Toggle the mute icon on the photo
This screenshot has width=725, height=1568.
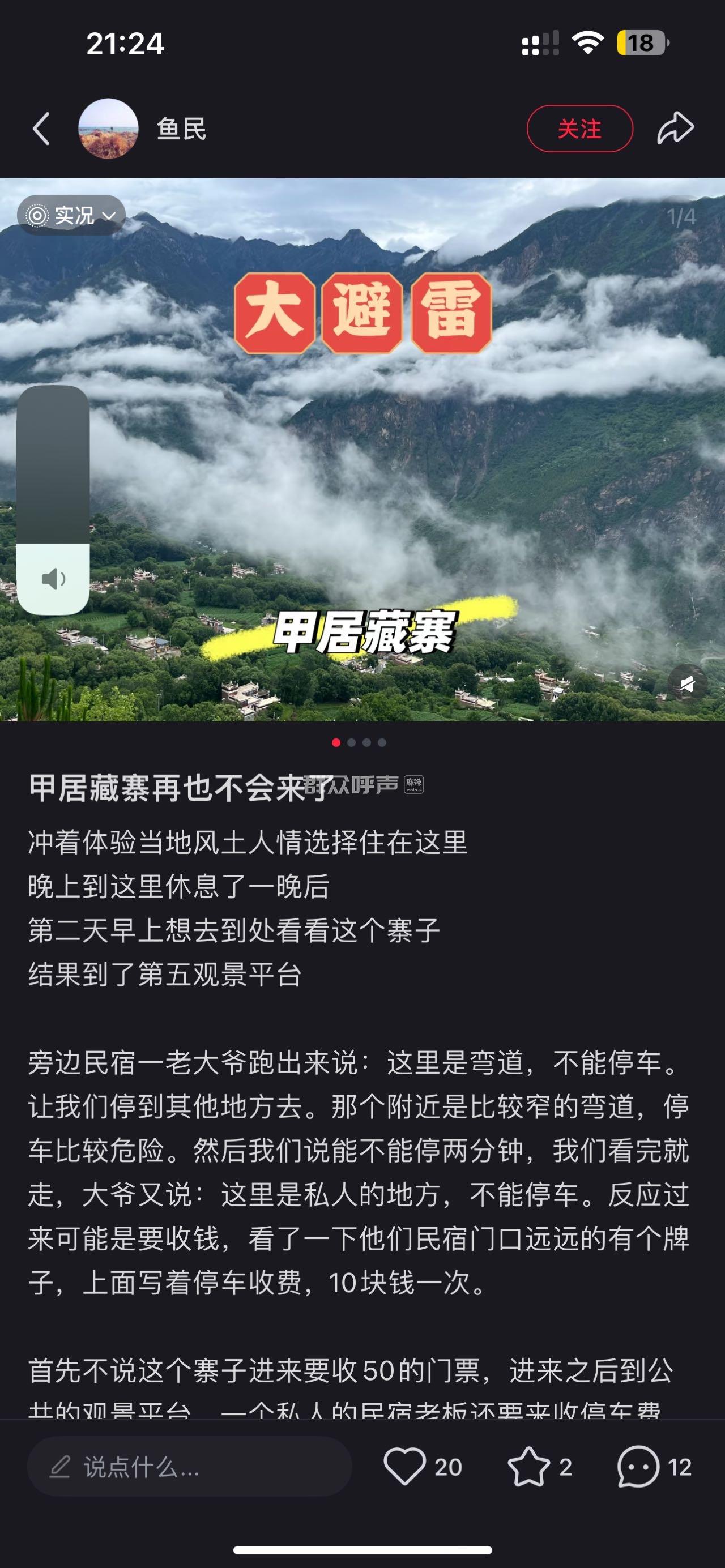(686, 684)
